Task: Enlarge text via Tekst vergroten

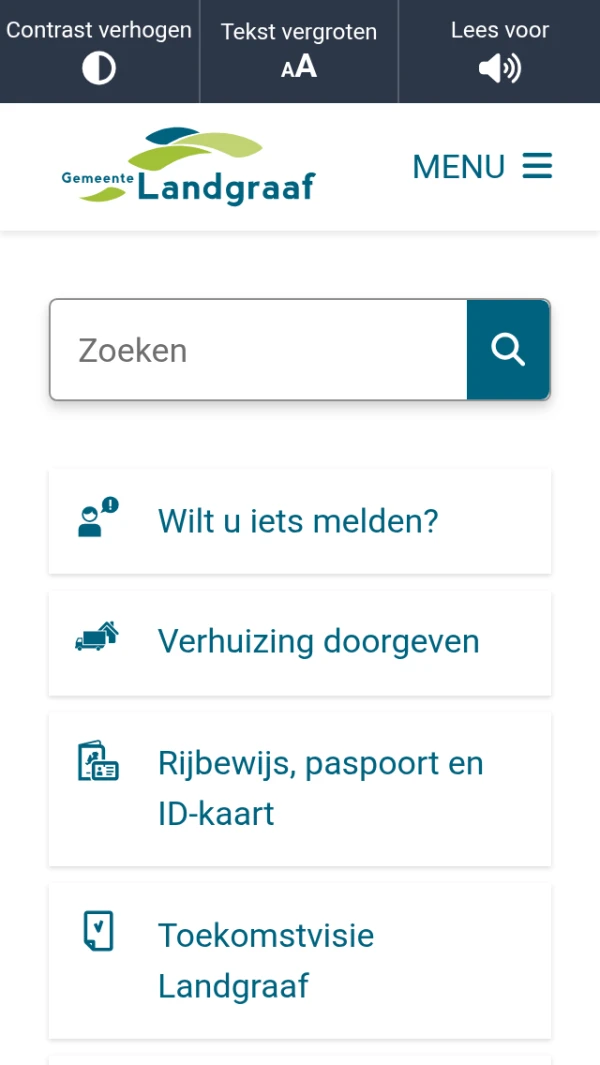Action: click(299, 50)
